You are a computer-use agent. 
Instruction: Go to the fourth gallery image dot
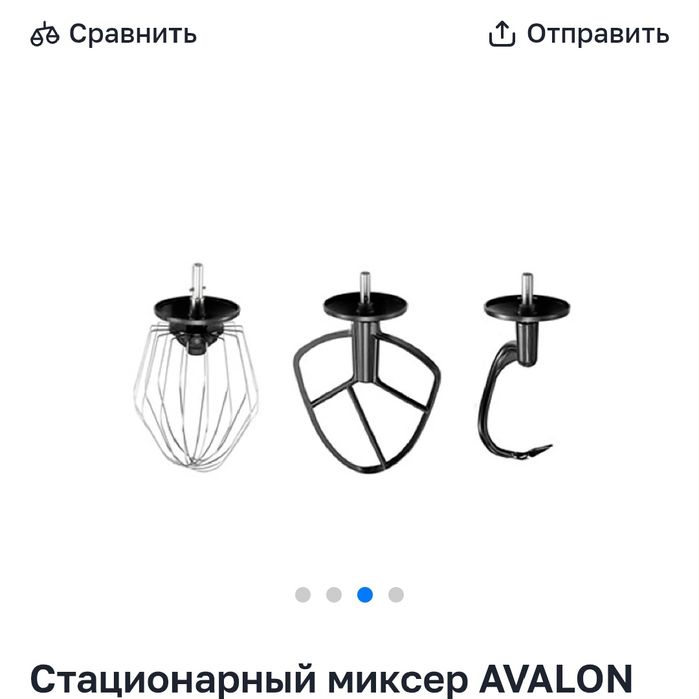[396, 595]
